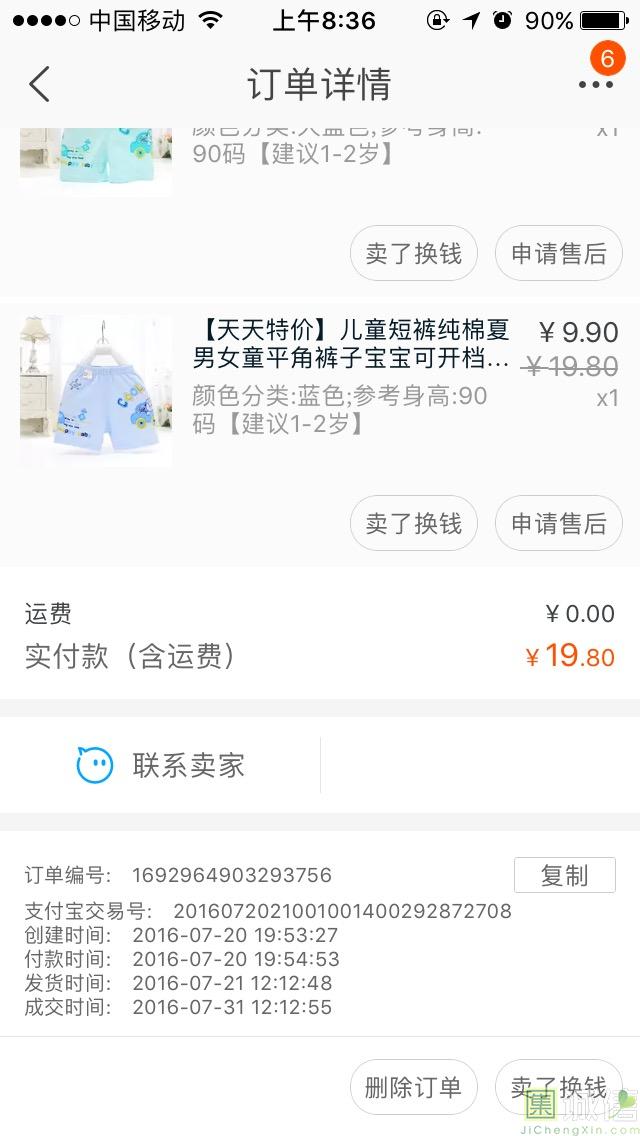Tap 删除订单 to delete this order
Viewport: 640px width, 1136px height.
point(413,1087)
